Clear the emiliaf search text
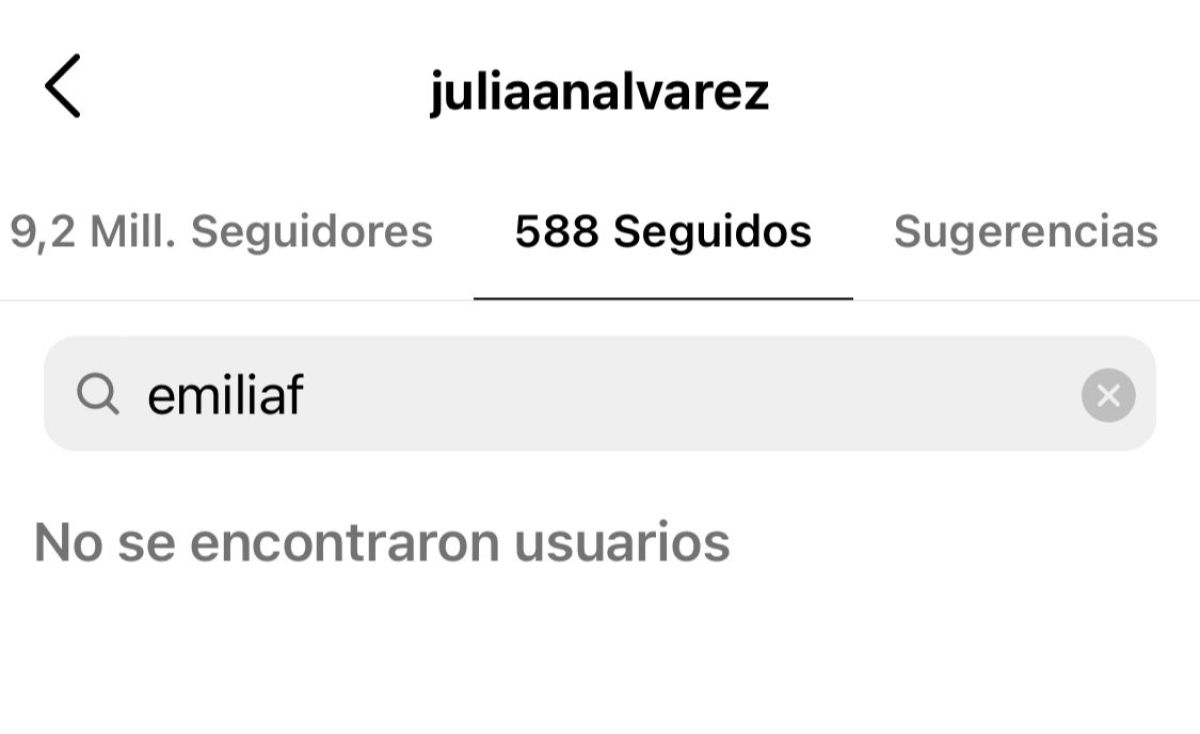Screen dimensions: 1200x734 coord(1108,395)
